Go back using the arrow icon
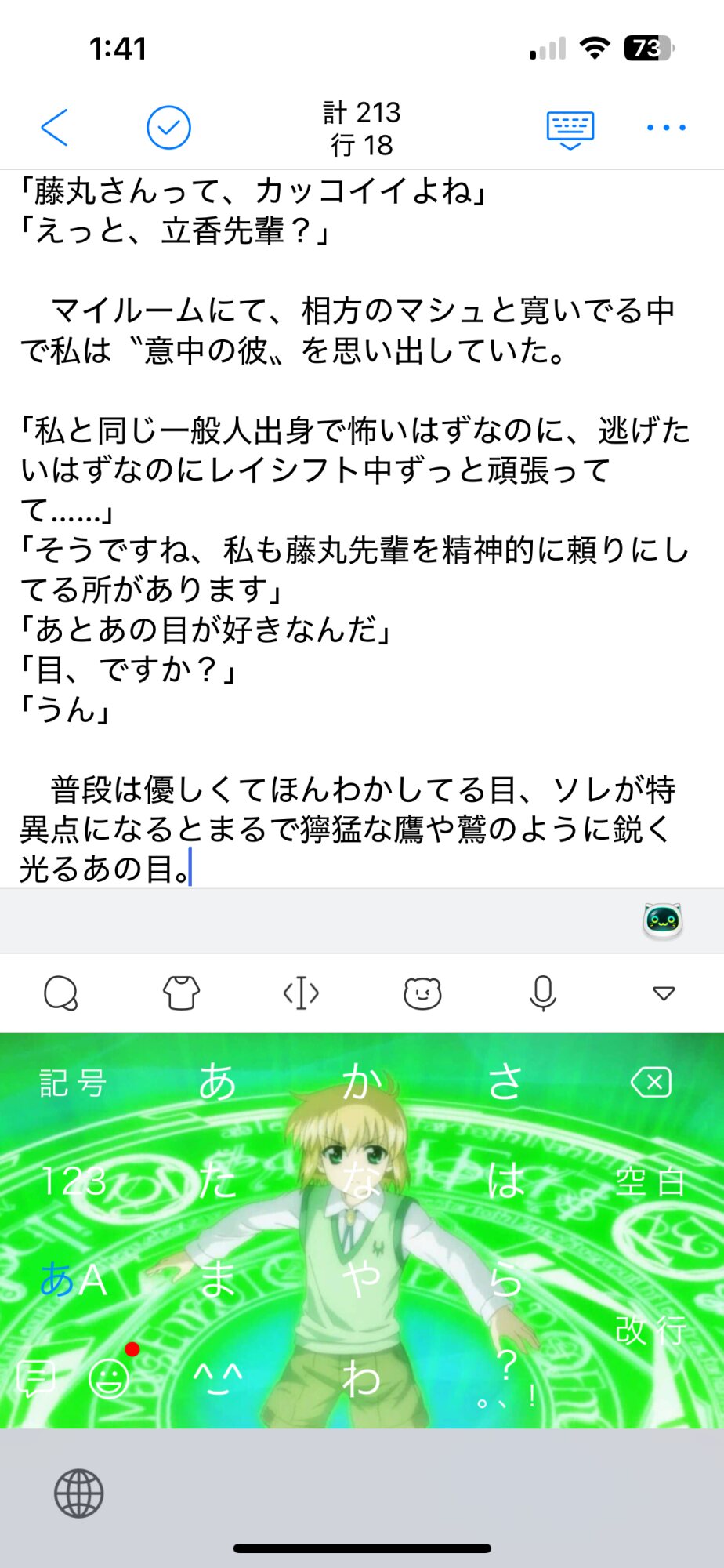Viewport: 724px width, 1568px height. point(55,128)
